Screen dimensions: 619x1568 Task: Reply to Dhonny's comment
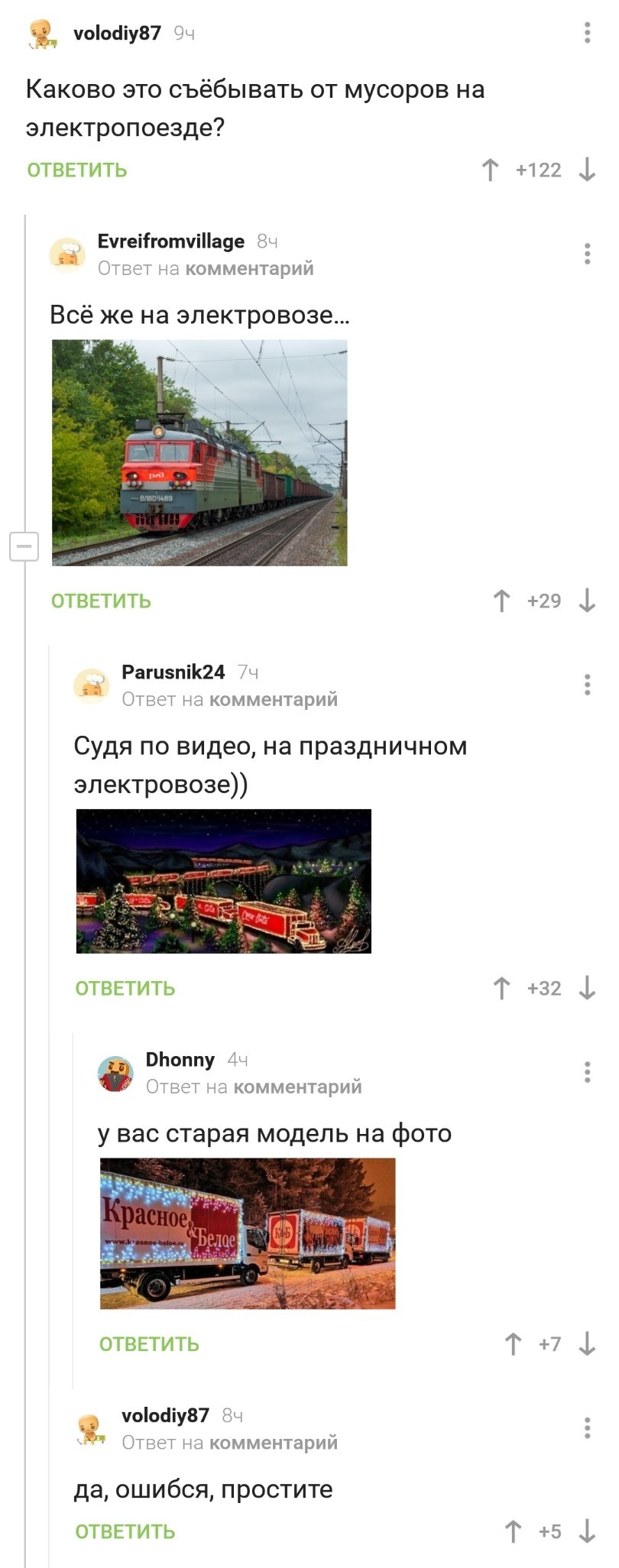(x=149, y=1344)
